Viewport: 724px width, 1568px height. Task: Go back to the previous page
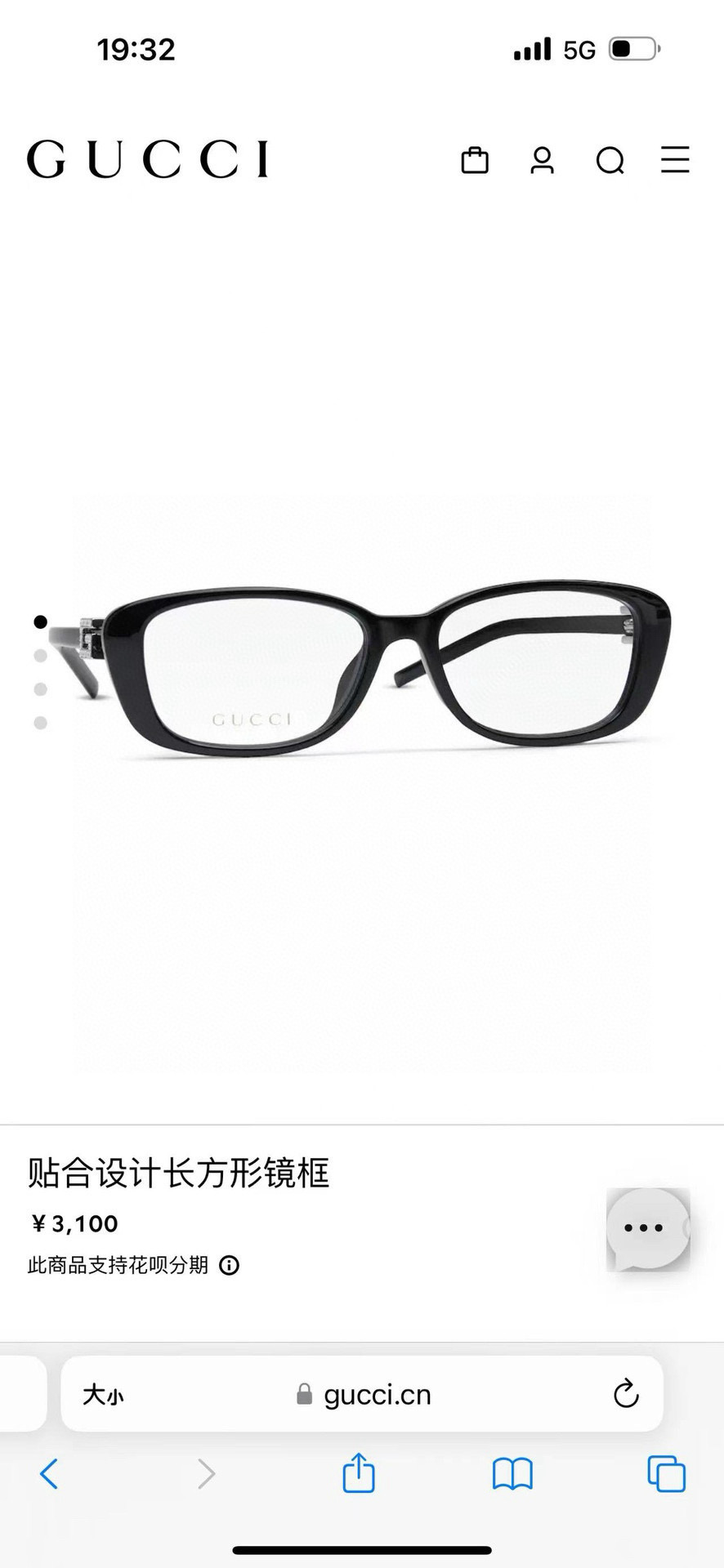[x=49, y=1474]
